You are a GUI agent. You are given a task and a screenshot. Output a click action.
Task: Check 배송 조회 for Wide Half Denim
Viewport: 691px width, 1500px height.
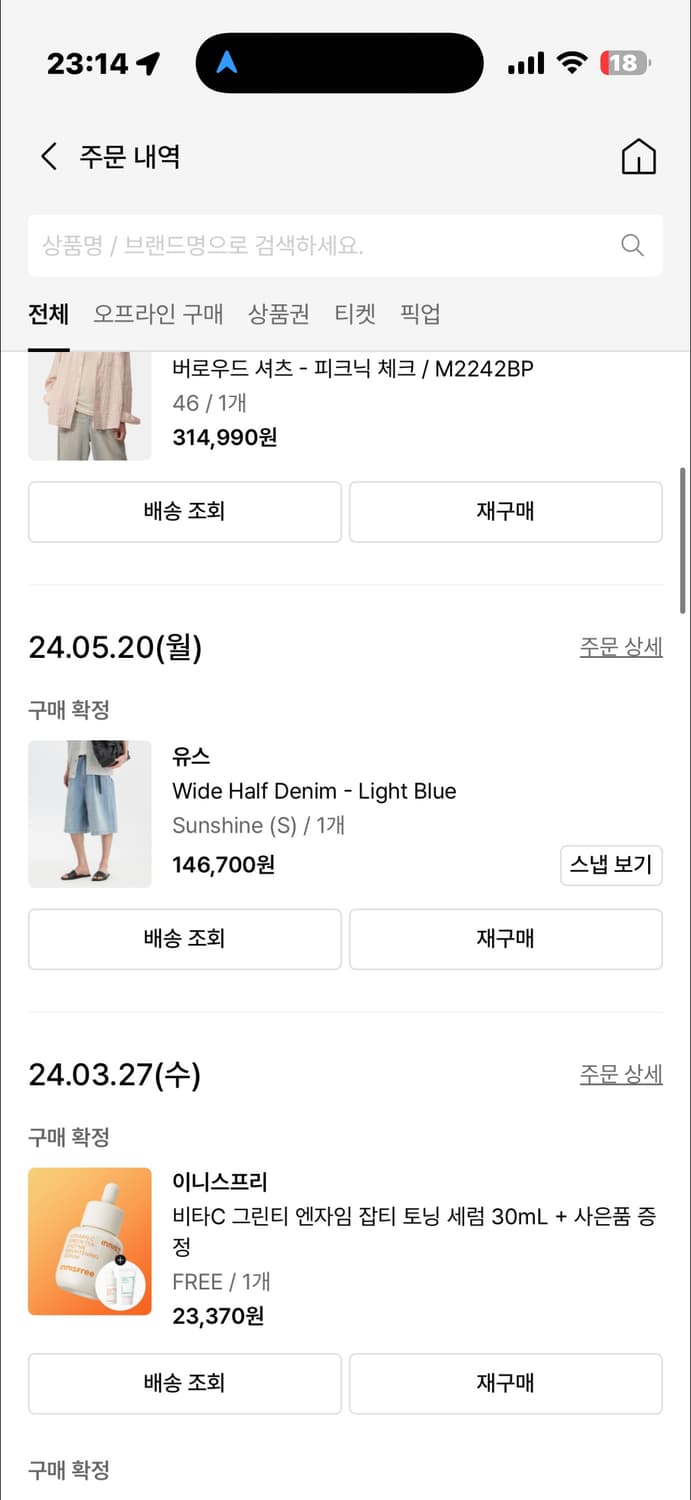tap(185, 938)
